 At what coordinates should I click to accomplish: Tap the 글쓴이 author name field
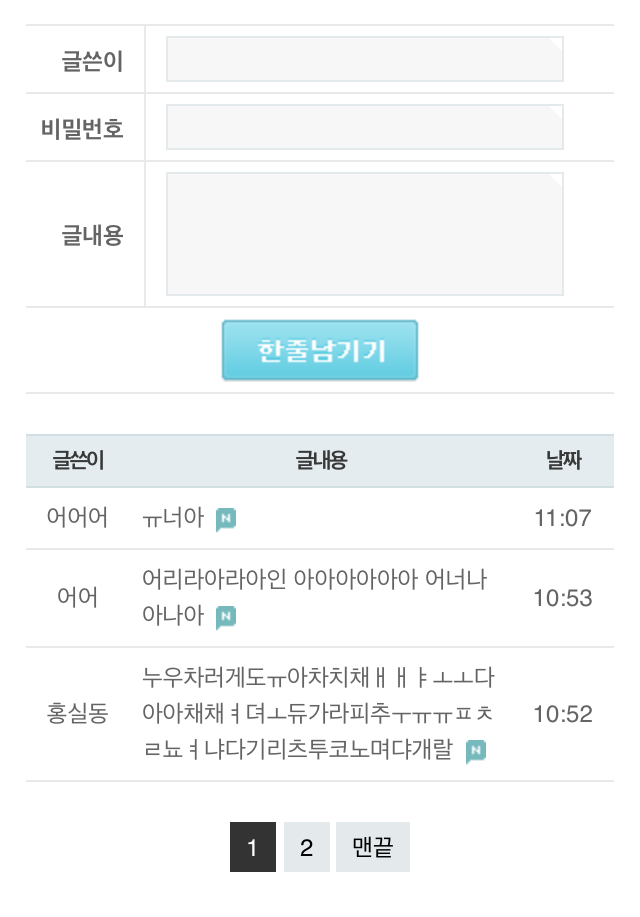tap(364, 59)
